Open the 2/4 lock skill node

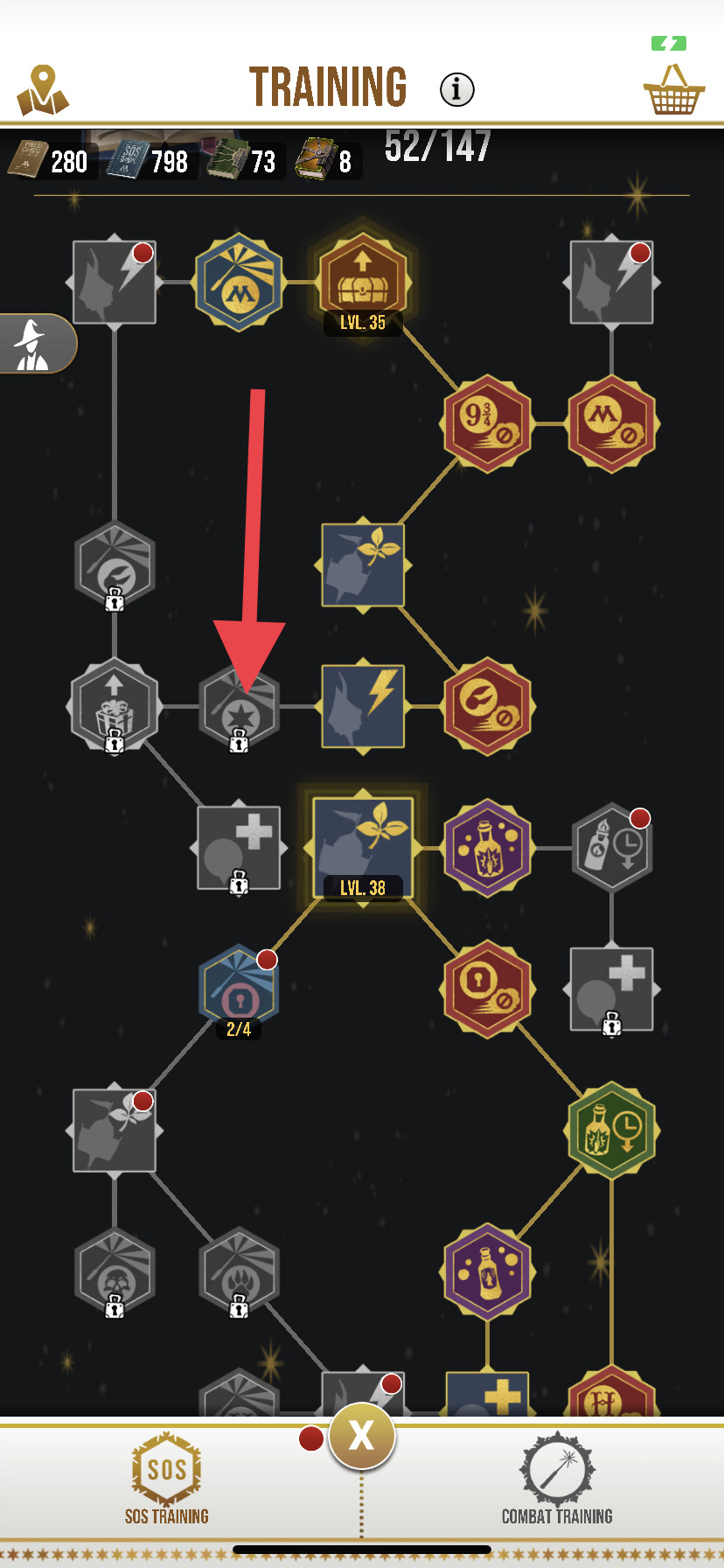pos(239,989)
